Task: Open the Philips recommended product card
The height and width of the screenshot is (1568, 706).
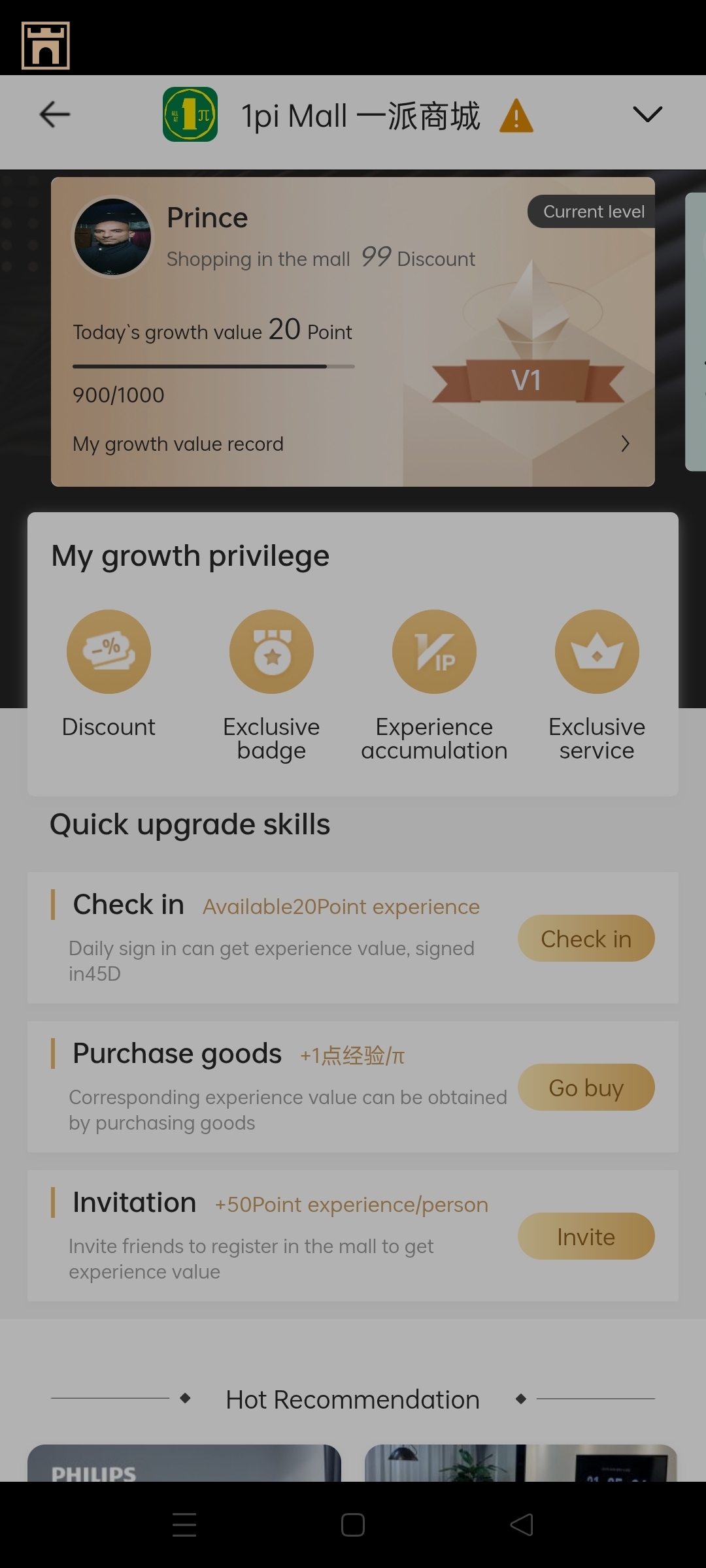Action: point(184,1463)
